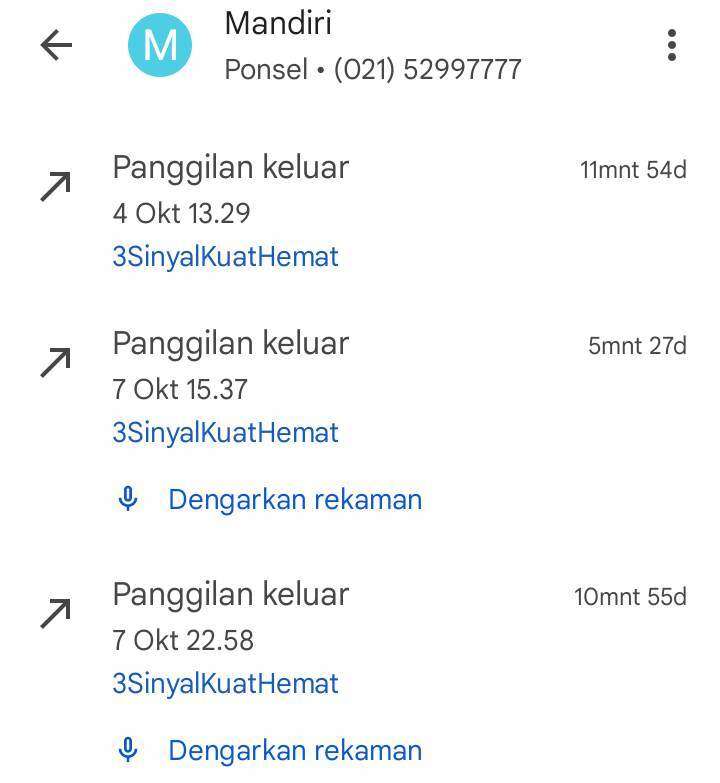Play recording for 7 Okt 15.37 call
This screenshot has height=783, width=720.
pos(294,499)
